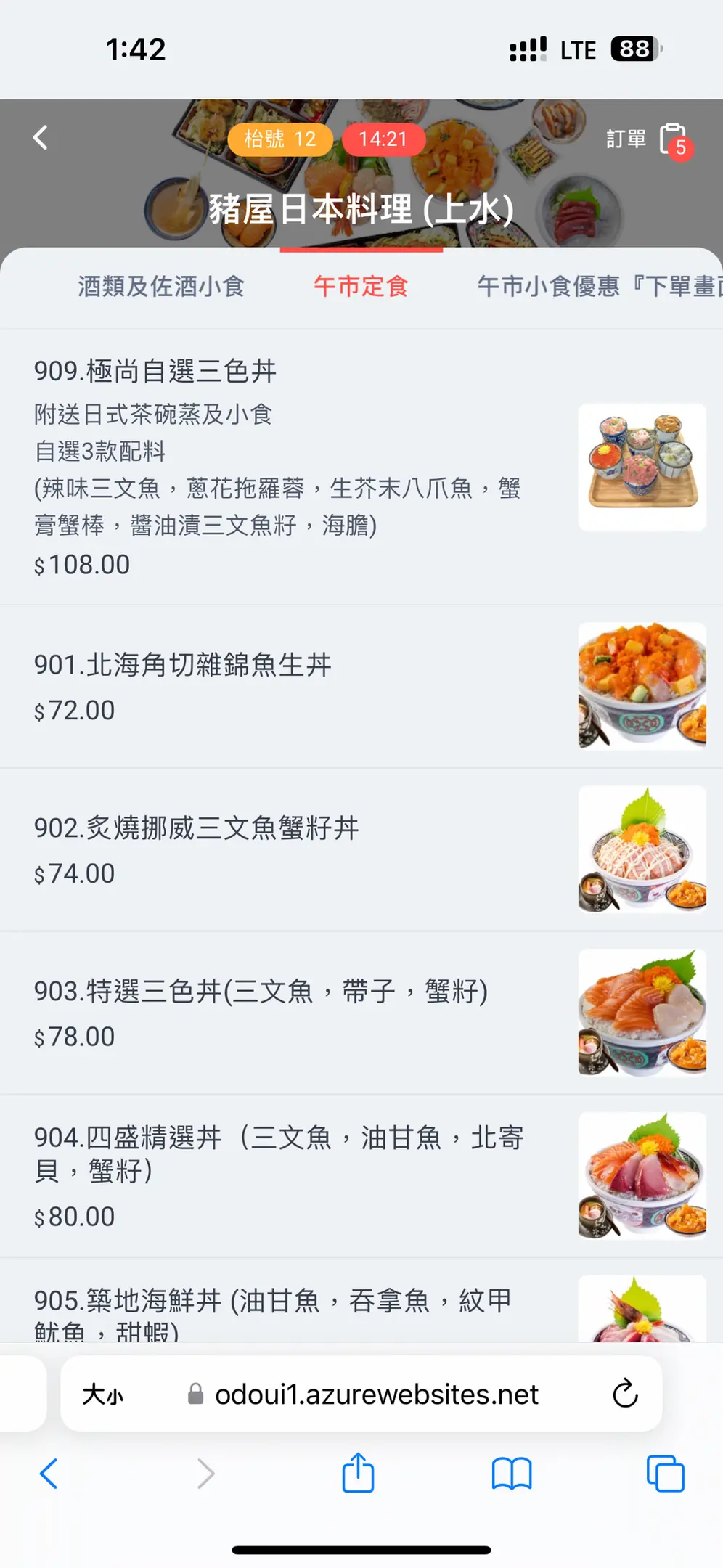The height and width of the screenshot is (1568, 723).
Task: Switch to 酒類及佐酒小食 tab
Action: 161,287
